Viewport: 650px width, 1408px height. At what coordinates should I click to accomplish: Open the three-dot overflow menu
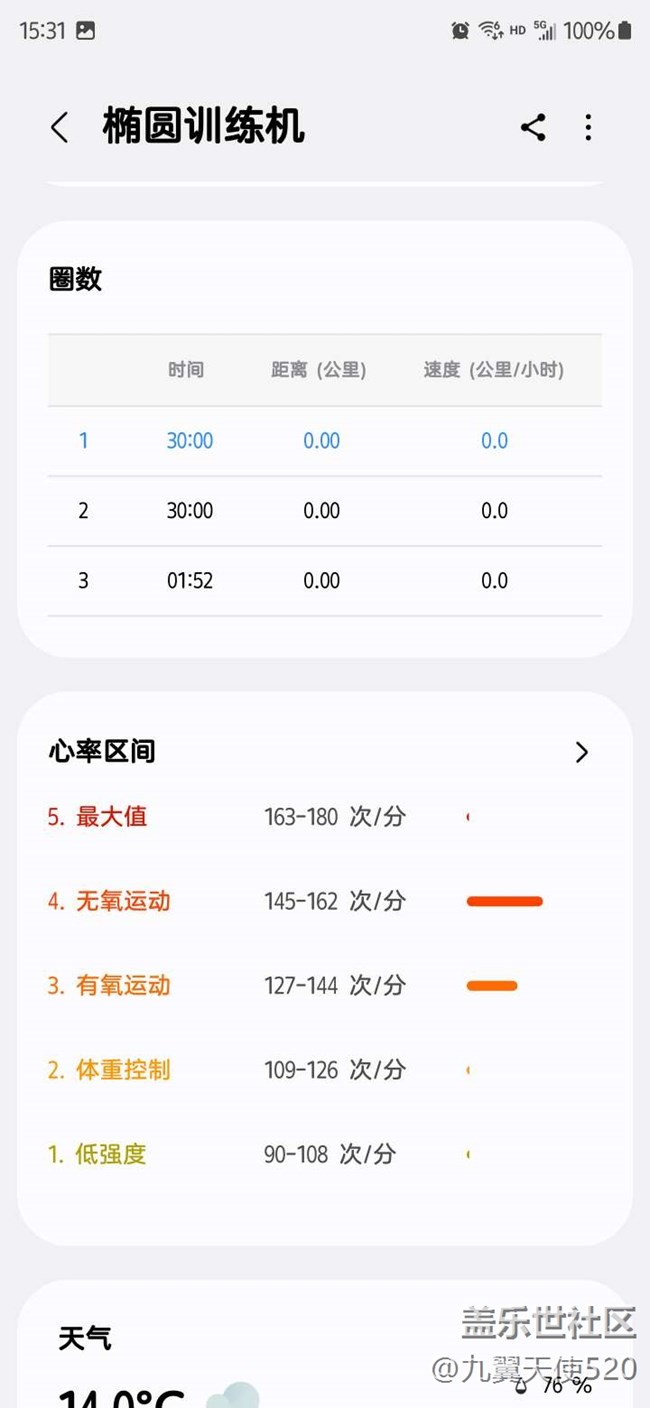(x=588, y=128)
